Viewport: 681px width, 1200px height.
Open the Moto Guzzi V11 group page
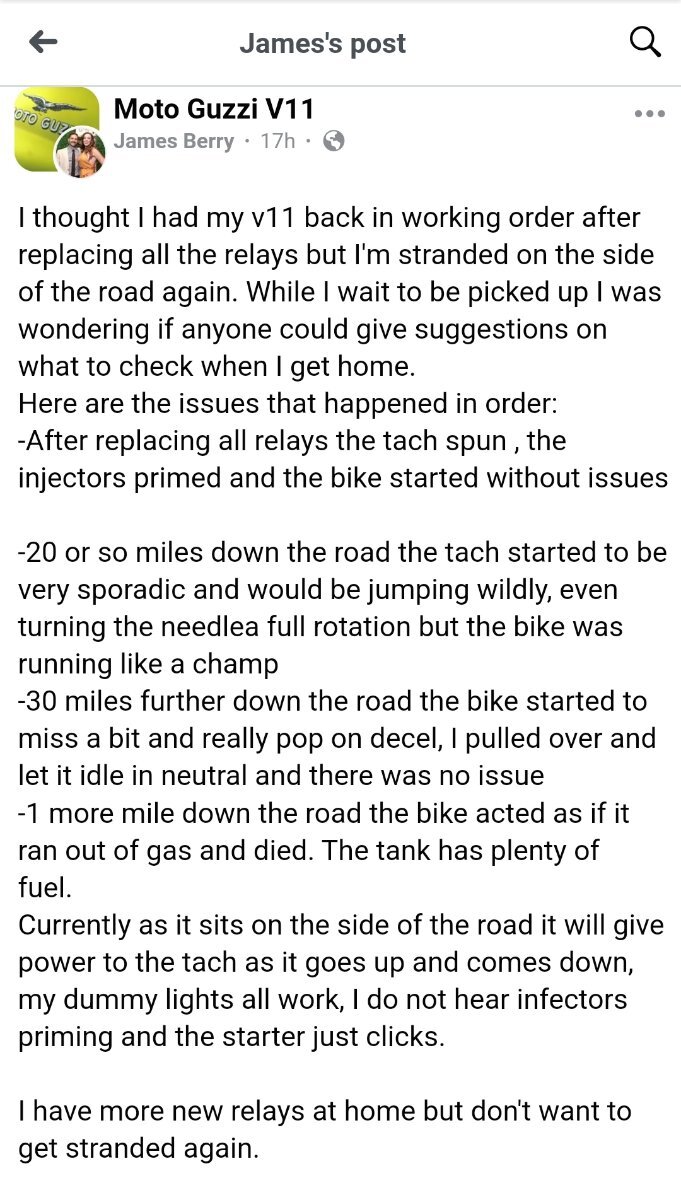[214, 109]
